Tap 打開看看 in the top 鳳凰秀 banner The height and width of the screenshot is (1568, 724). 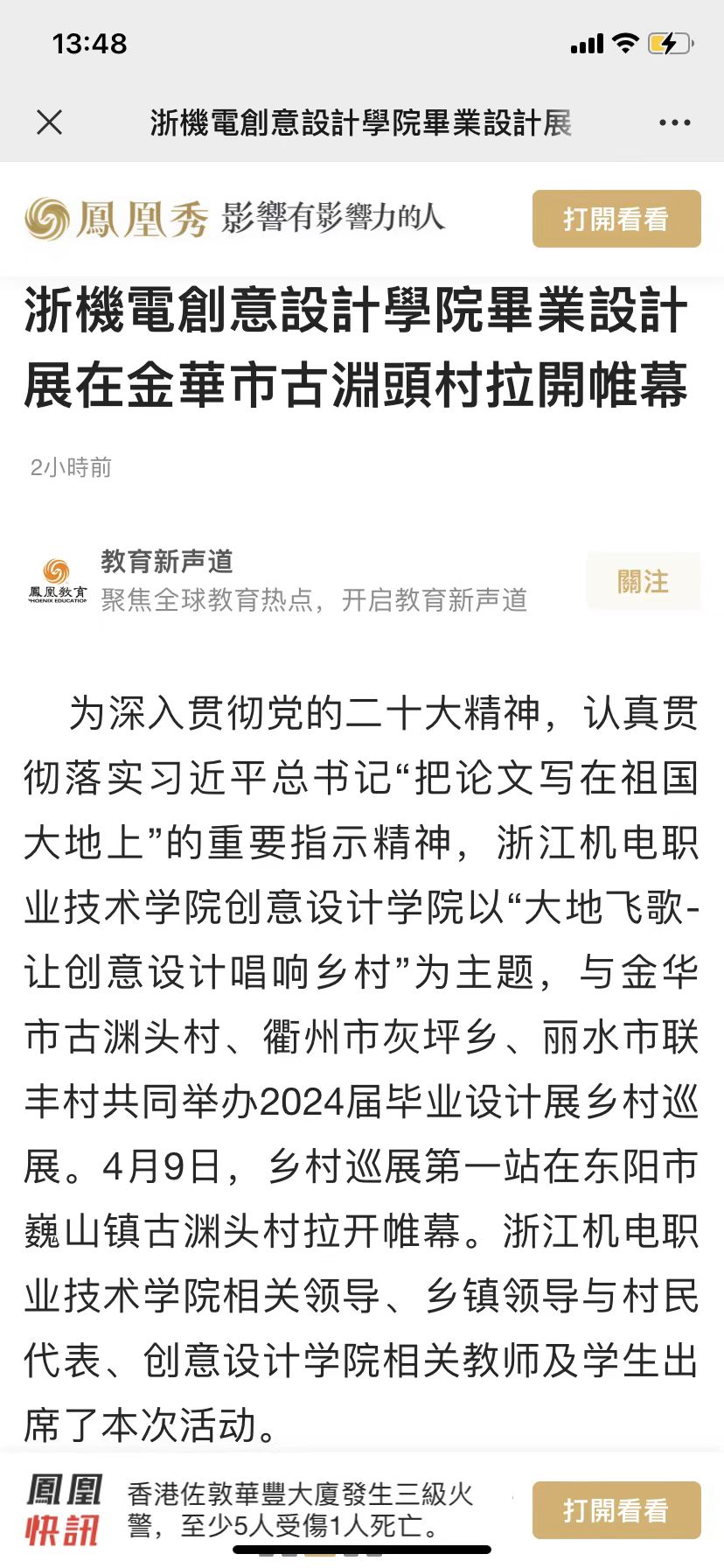click(616, 219)
